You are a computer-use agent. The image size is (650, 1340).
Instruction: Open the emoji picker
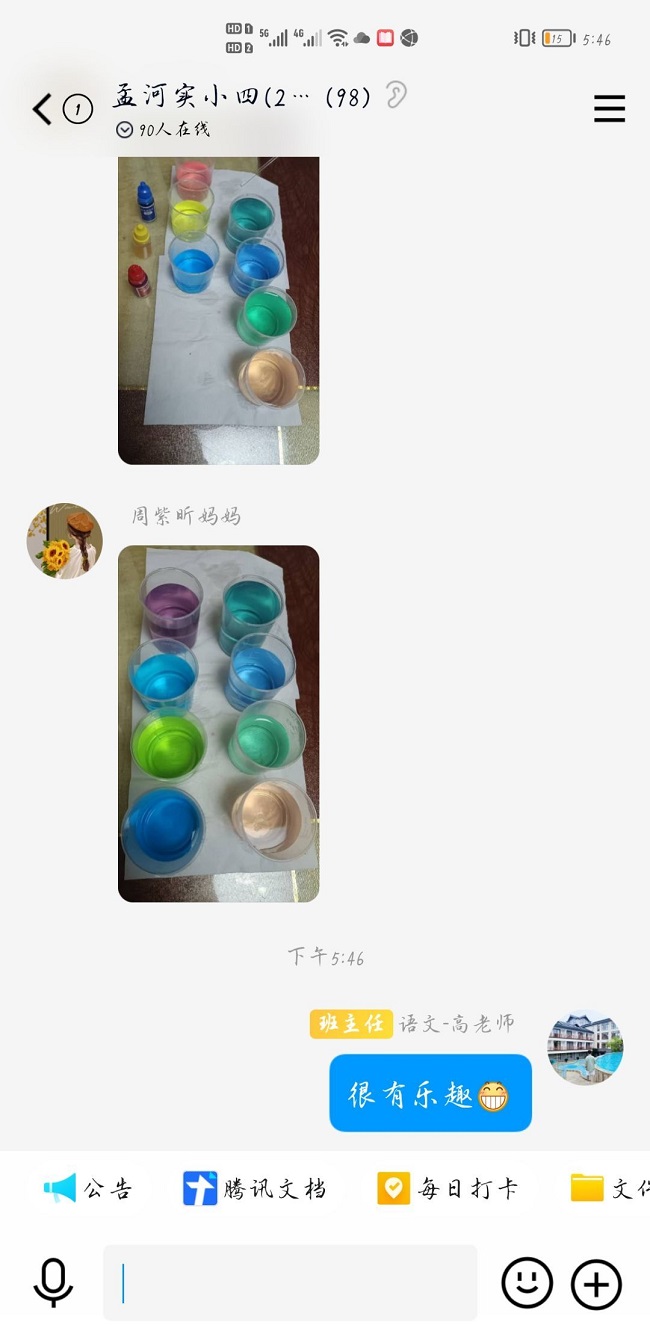[527, 1283]
